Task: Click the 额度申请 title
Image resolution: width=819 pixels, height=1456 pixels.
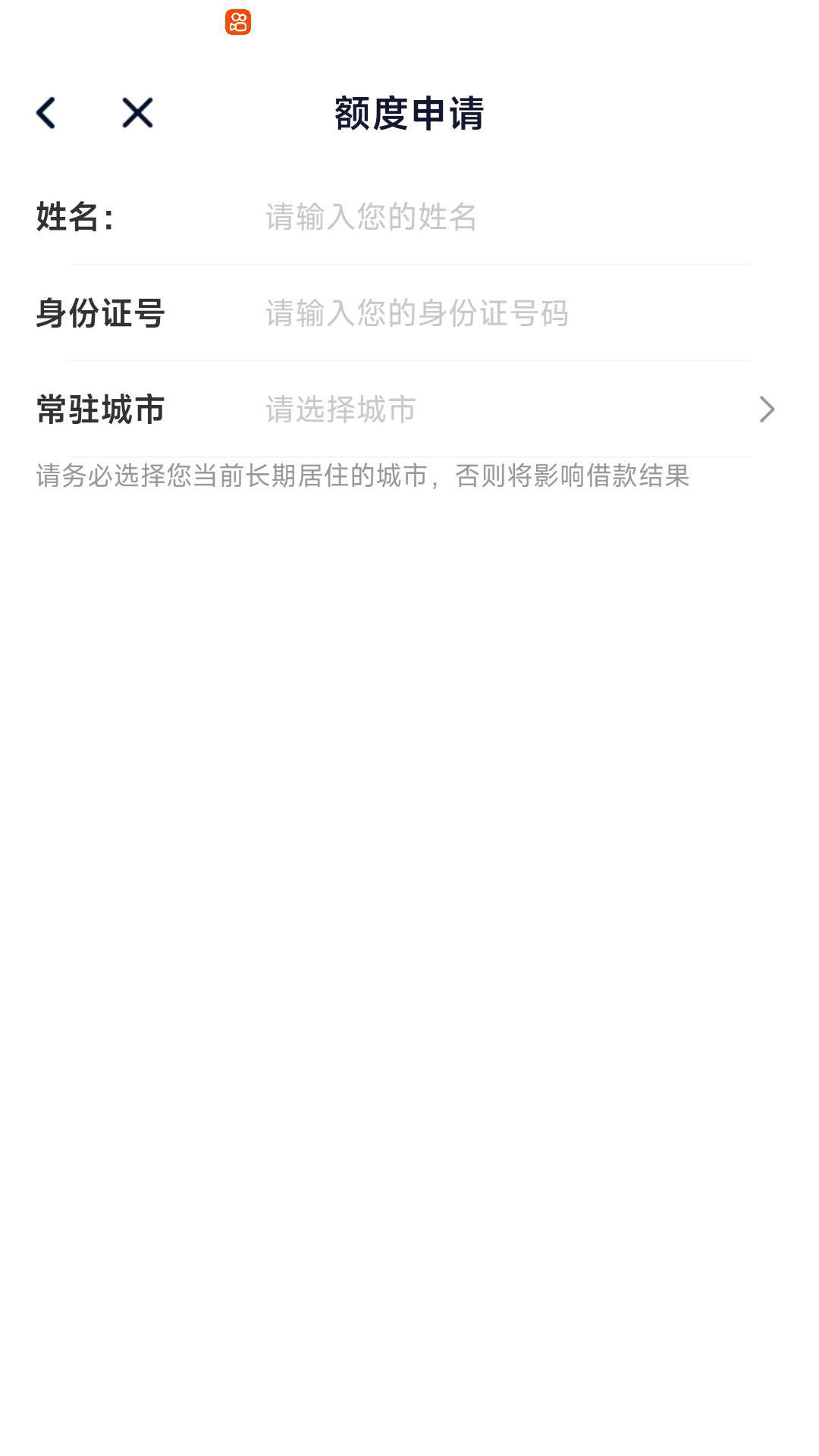Action: tap(409, 112)
